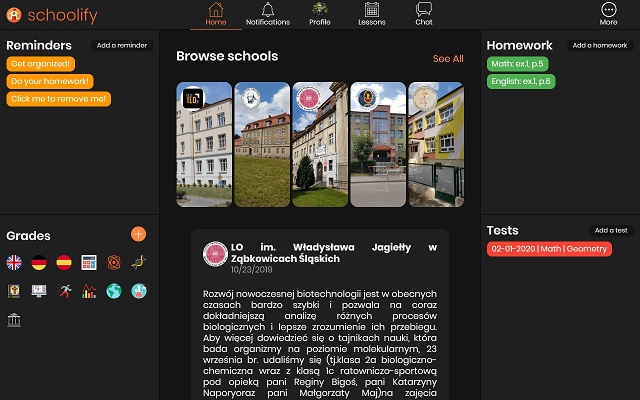
Task: Go to the Lessons tab
Action: pos(372,14)
